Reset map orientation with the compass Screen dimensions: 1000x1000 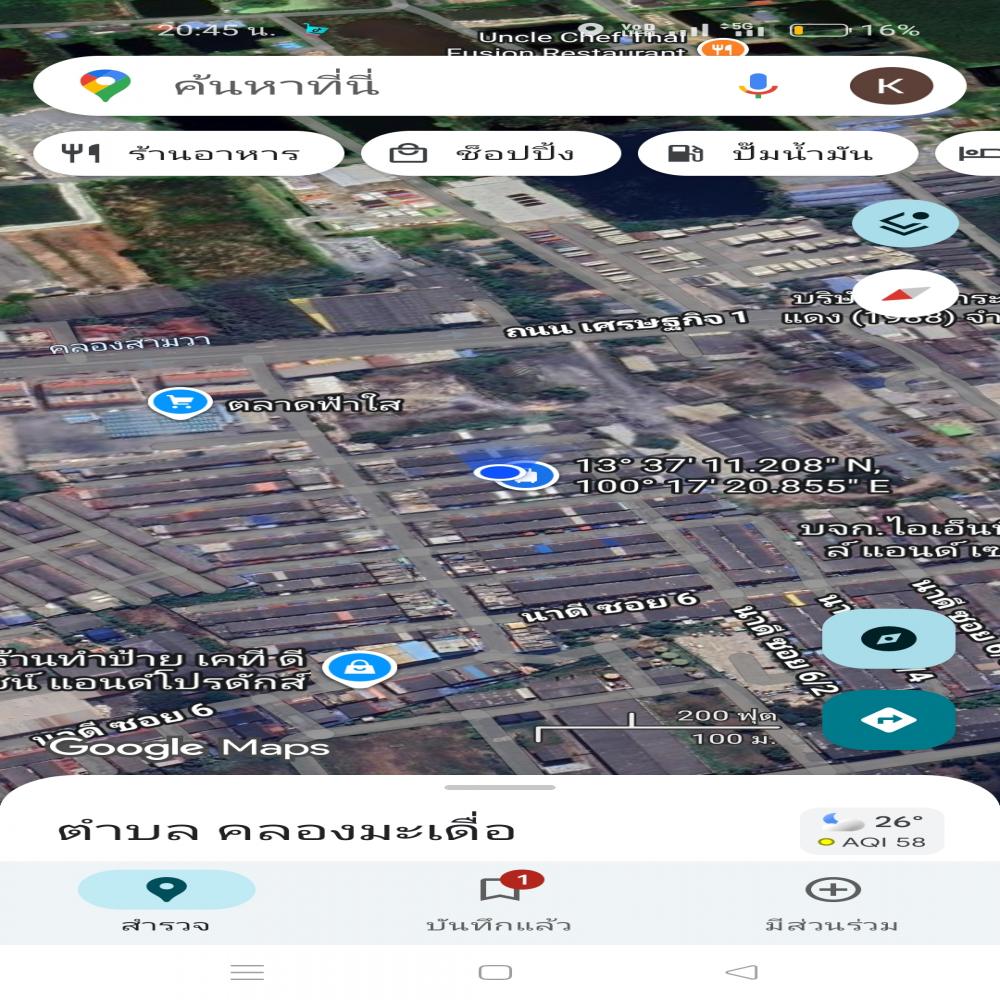click(905, 295)
